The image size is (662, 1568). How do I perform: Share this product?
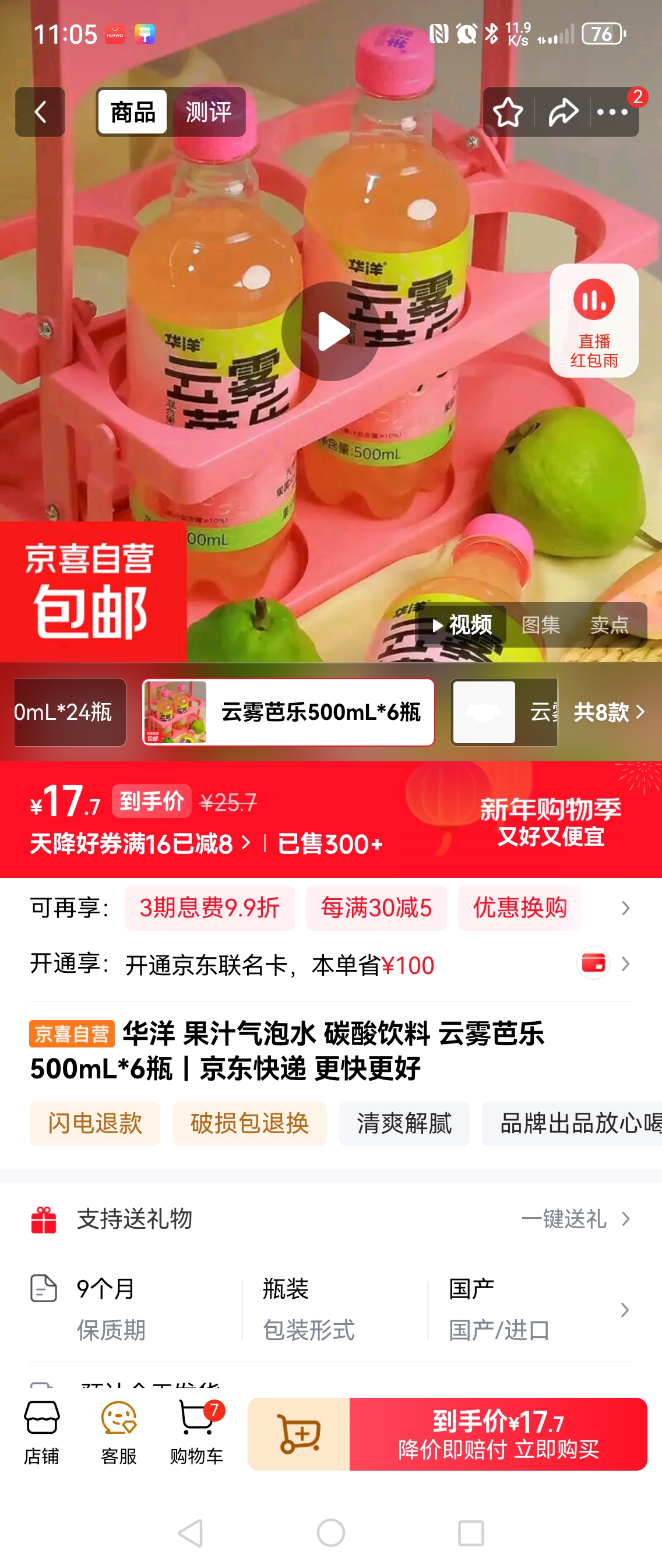(x=563, y=112)
